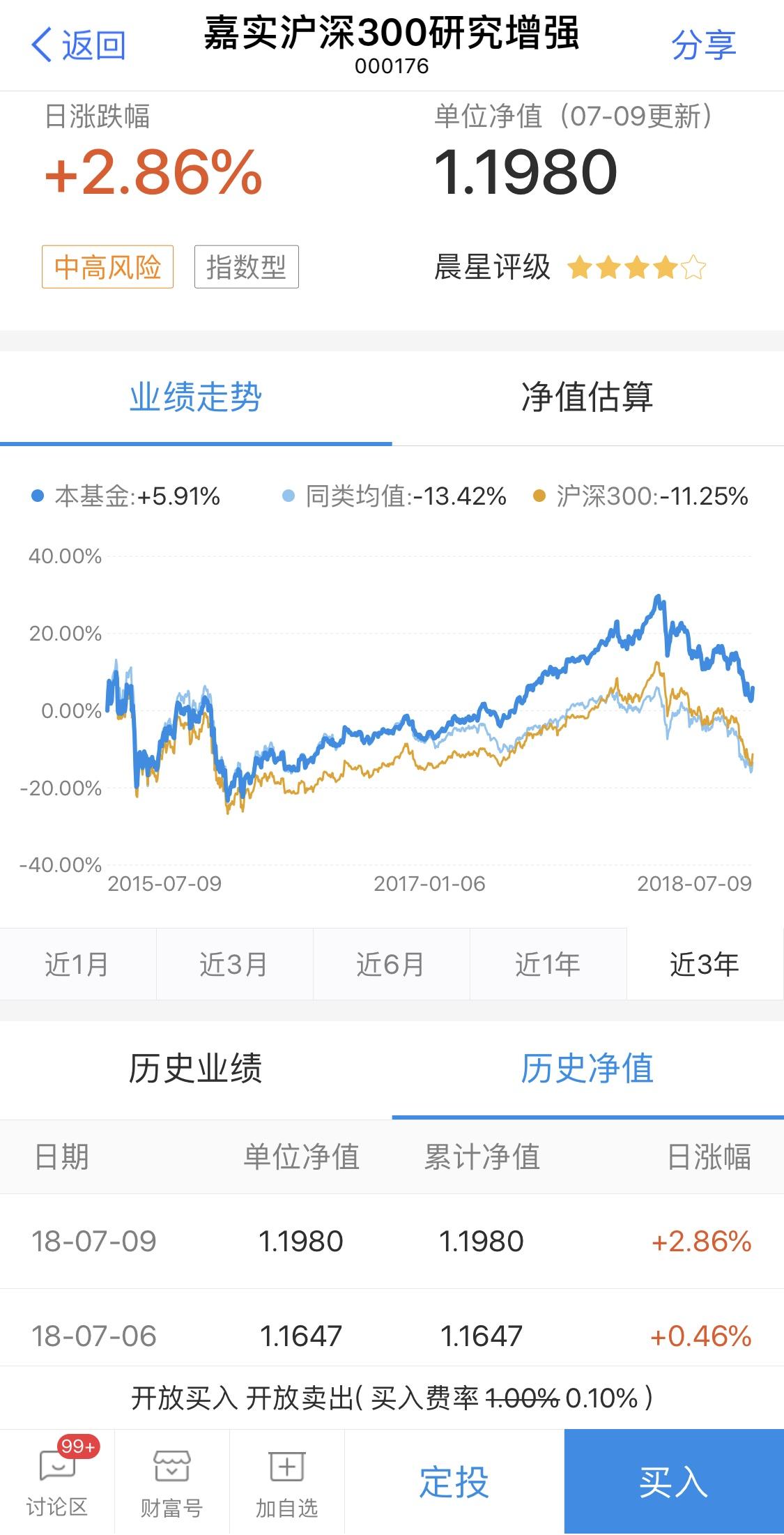Tap the 近3年 selected range indicator
Screen dimensions: 784x1535
(x=705, y=964)
